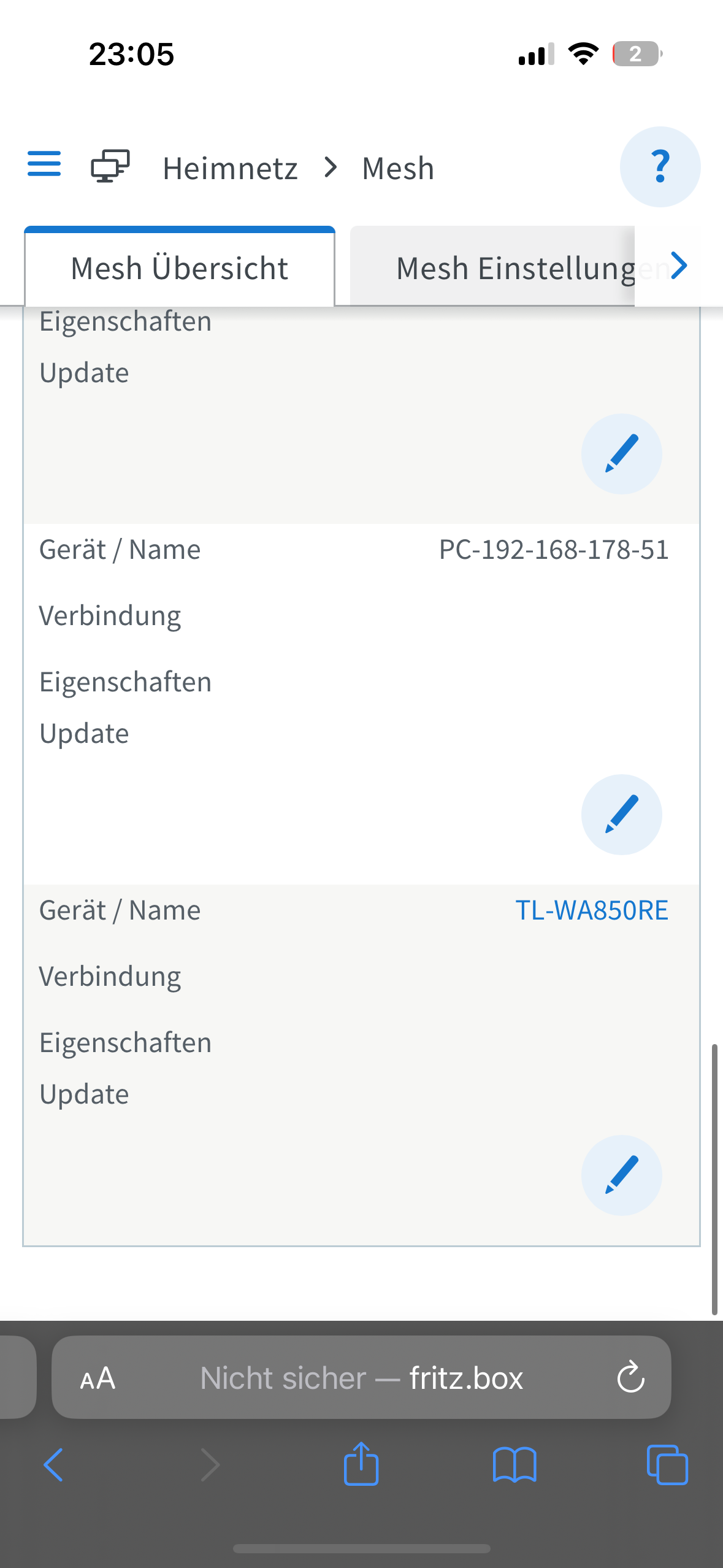Open the hamburger navigation menu
This screenshot has height=1568, width=723.
click(44, 164)
